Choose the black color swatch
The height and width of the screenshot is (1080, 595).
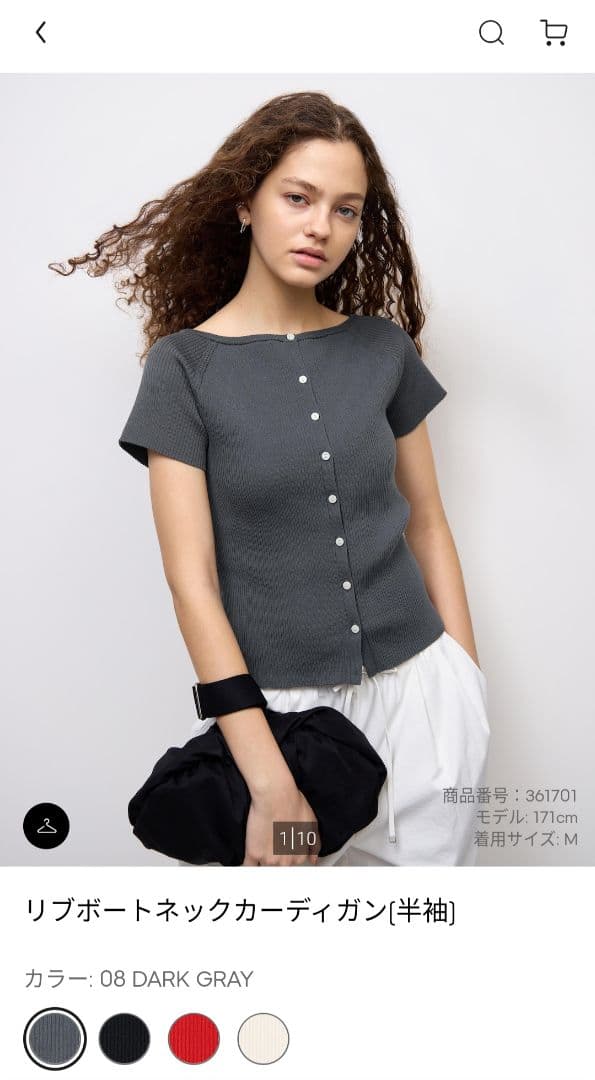click(x=125, y=1038)
